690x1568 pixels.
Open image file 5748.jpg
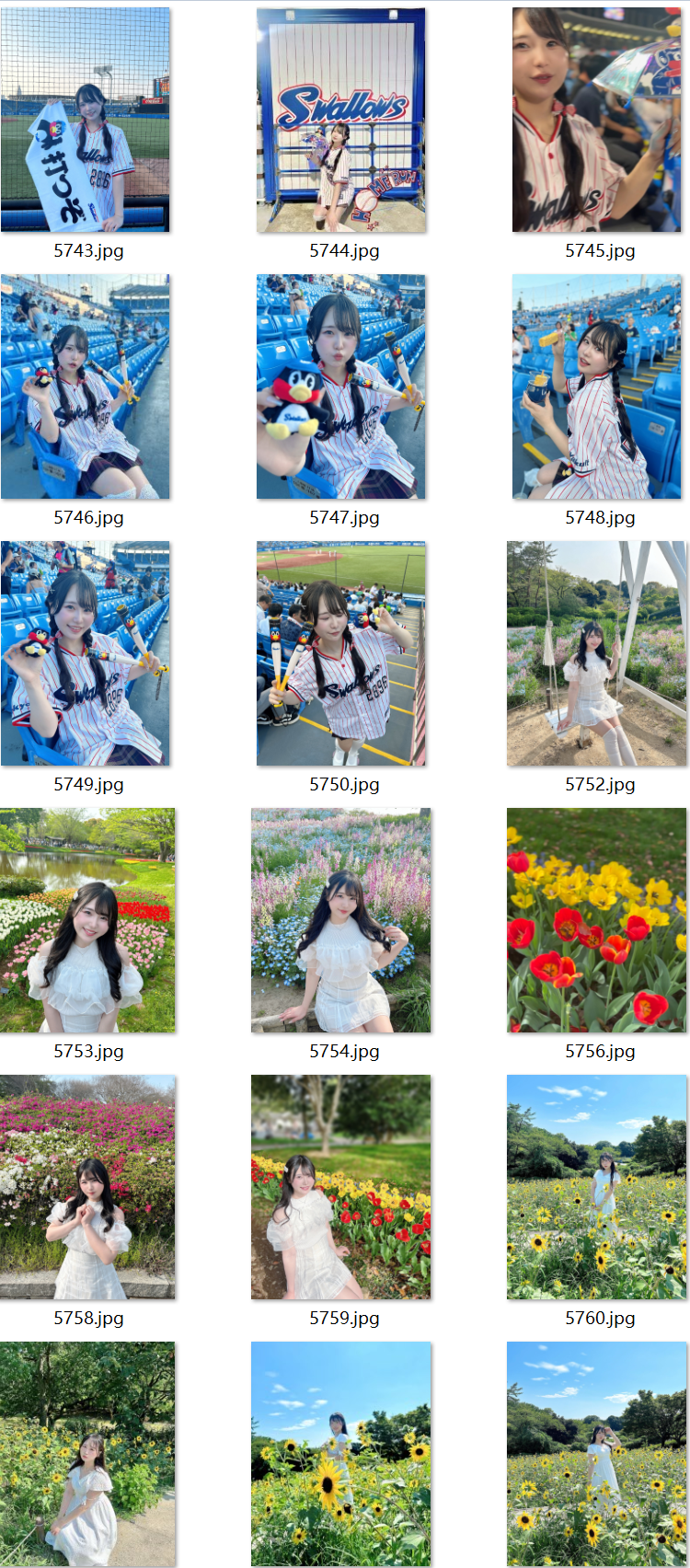click(597, 386)
